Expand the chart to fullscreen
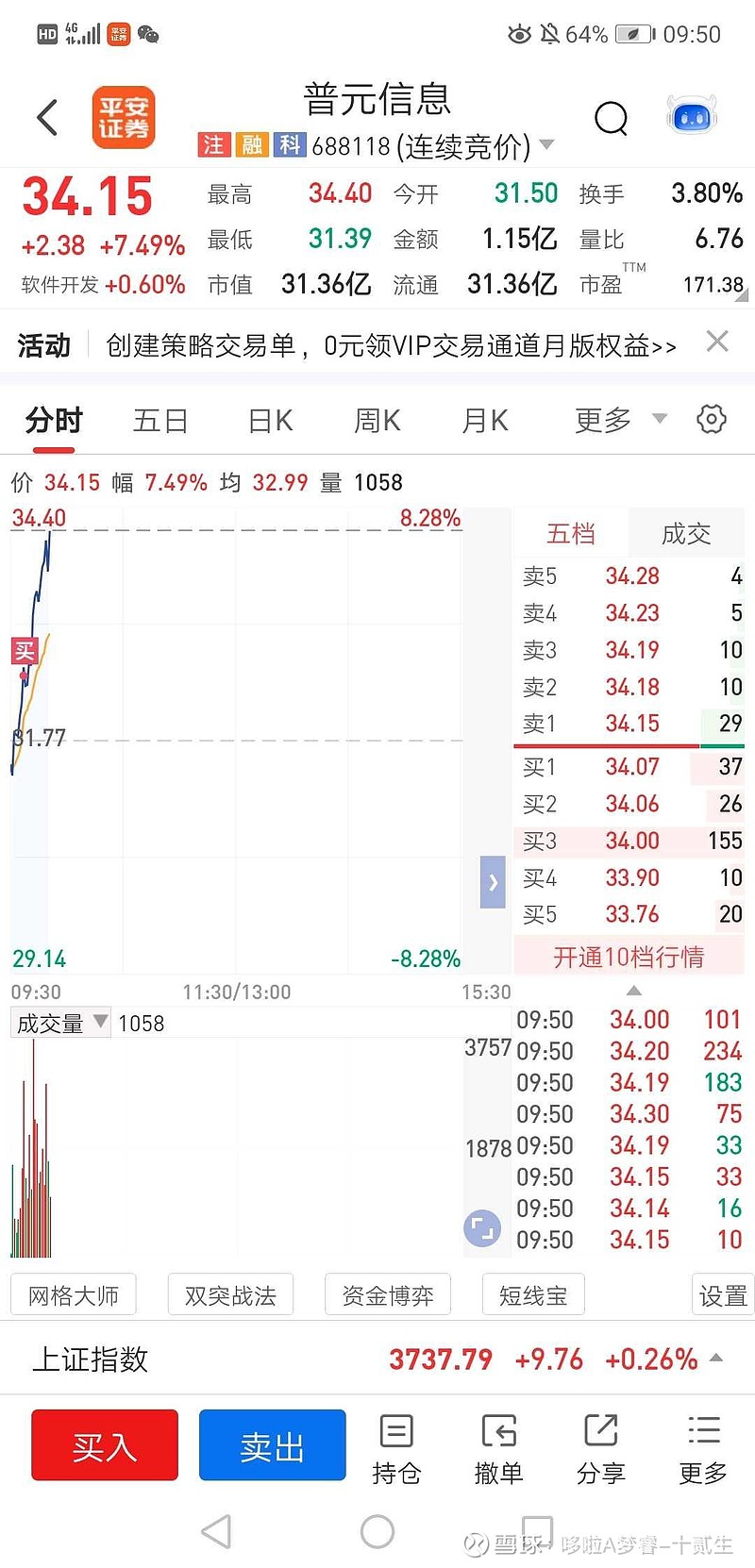755x1568 pixels. coord(482,1228)
